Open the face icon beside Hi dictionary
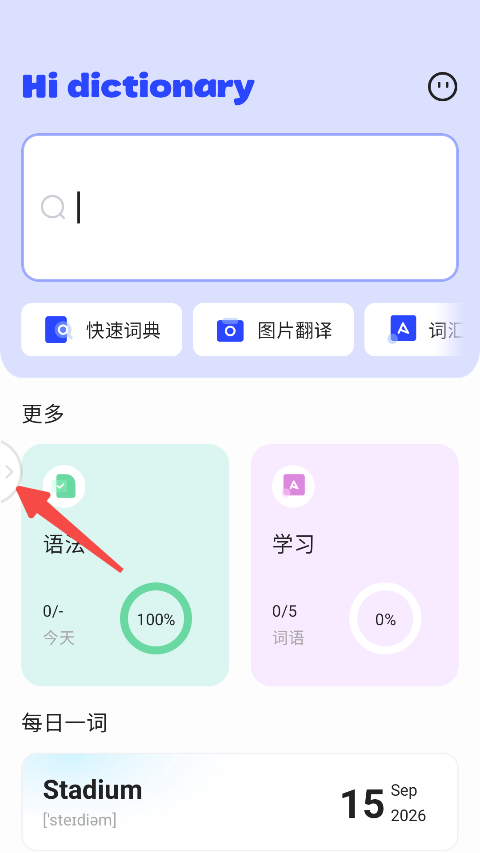The image size is (480, 853). (442, 87)
